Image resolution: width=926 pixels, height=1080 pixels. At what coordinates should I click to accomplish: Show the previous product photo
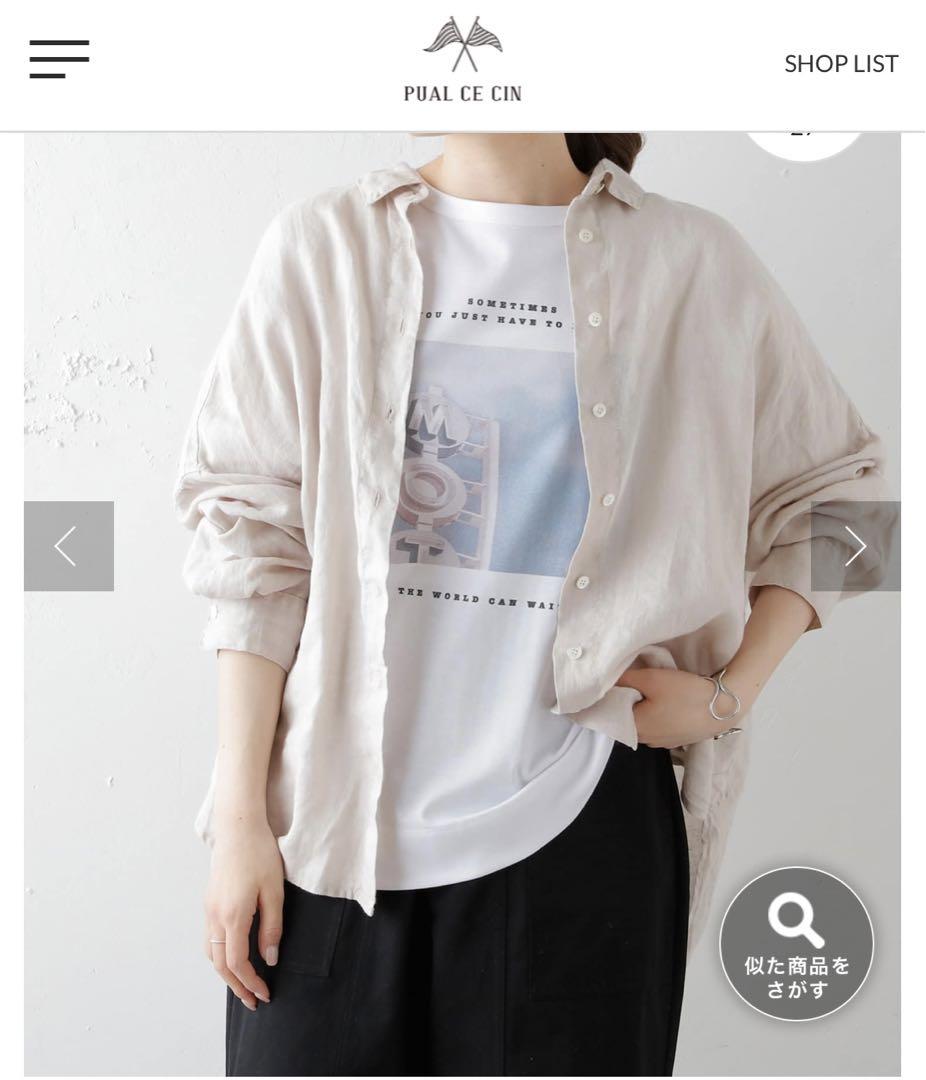point(68,546)
